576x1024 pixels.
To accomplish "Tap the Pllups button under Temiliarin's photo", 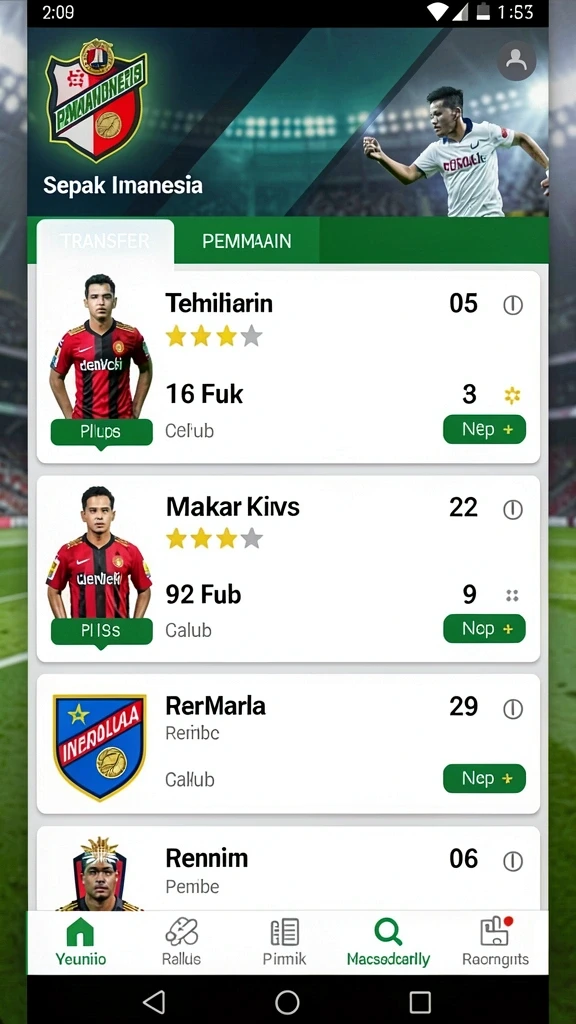I will (101, 432).
